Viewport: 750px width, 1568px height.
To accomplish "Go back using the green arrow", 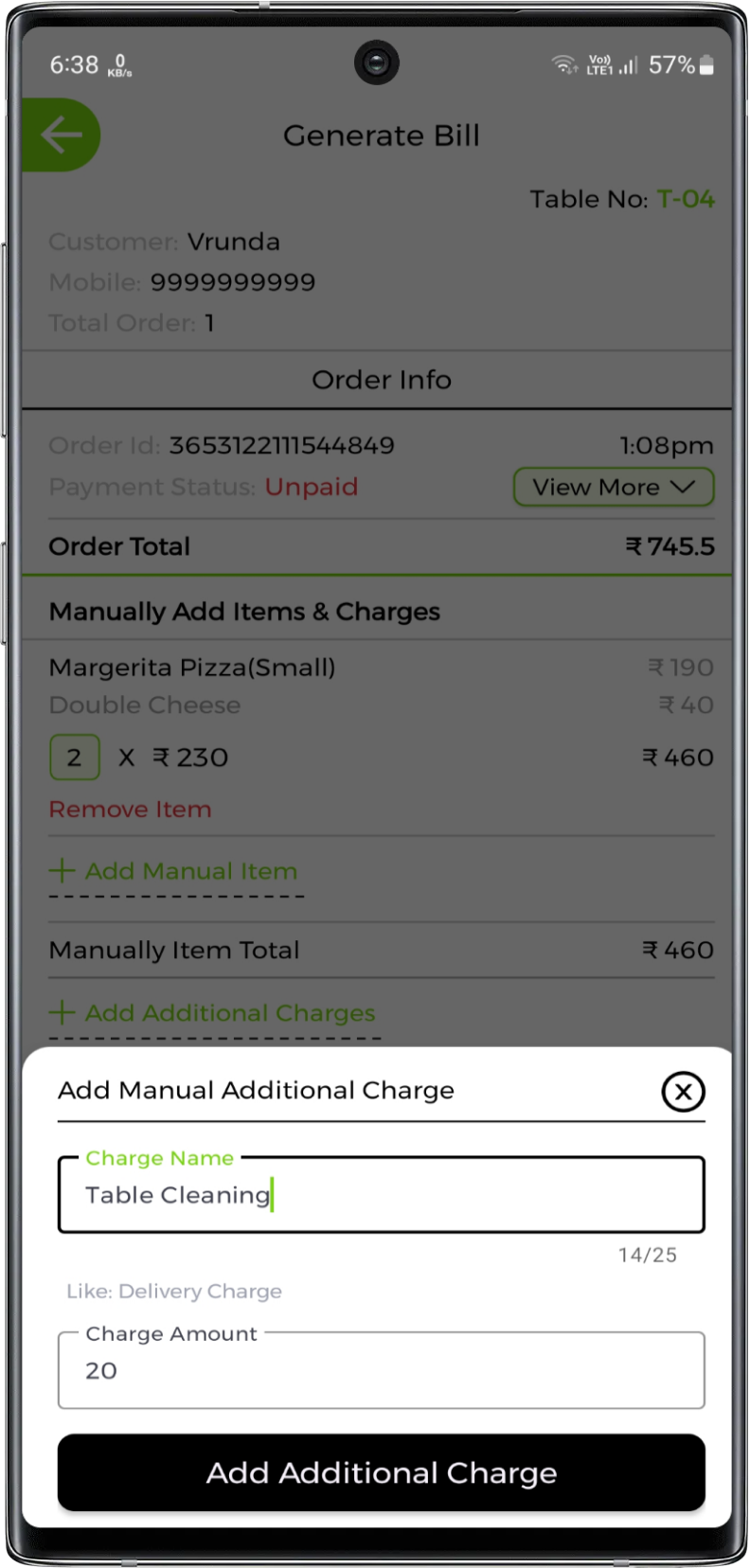I will pyautogui.click(x=61, y=135).
